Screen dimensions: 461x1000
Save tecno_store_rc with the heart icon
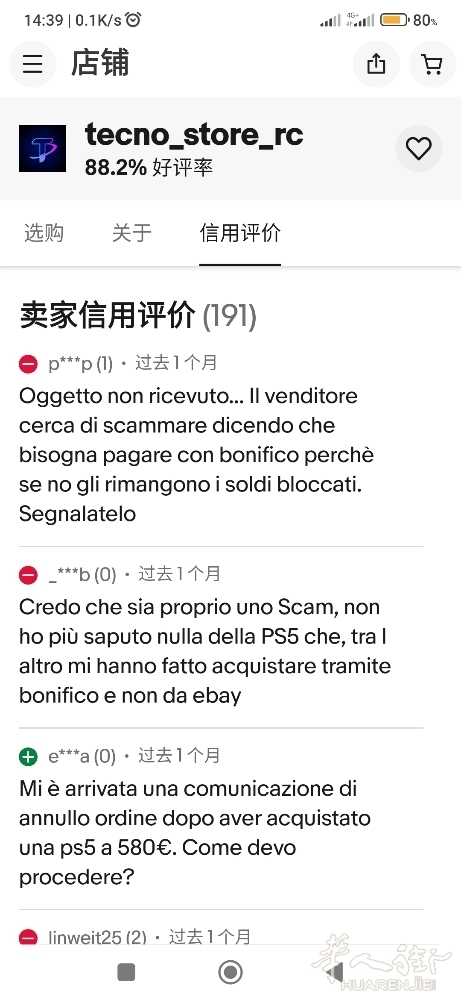[419, 149]
